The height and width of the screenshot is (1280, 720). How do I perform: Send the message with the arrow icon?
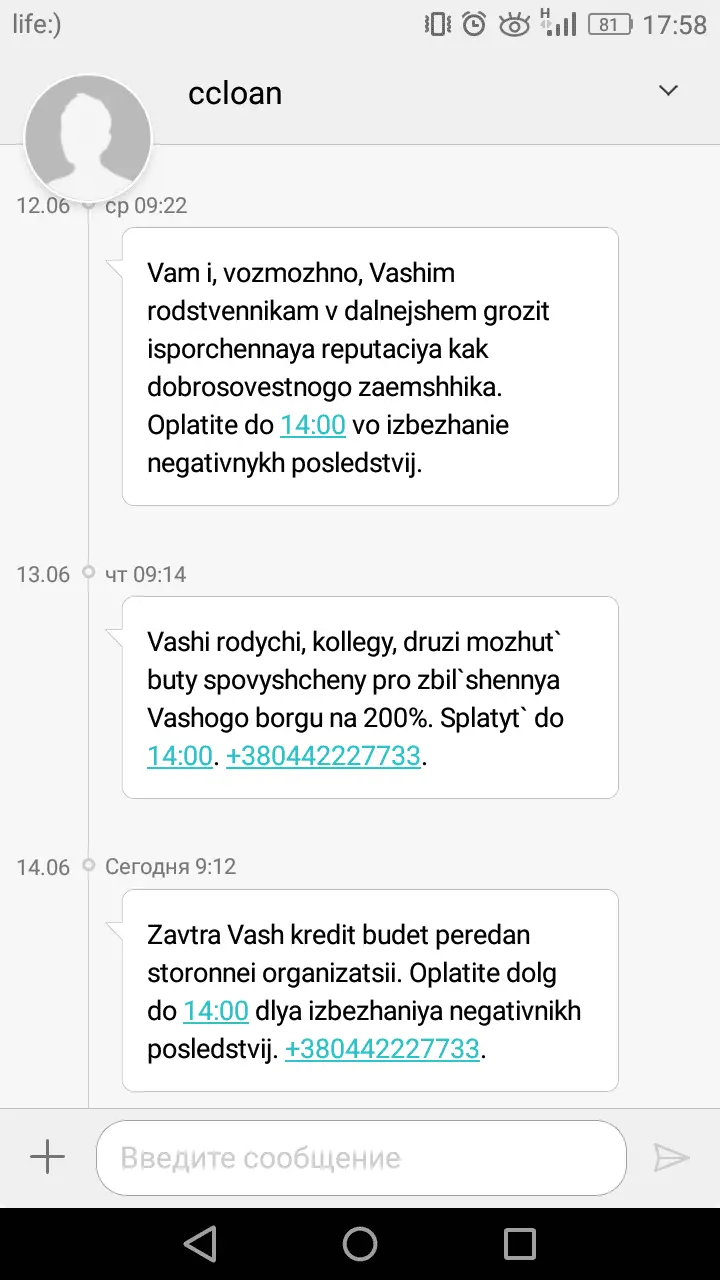click(671, 1157)
